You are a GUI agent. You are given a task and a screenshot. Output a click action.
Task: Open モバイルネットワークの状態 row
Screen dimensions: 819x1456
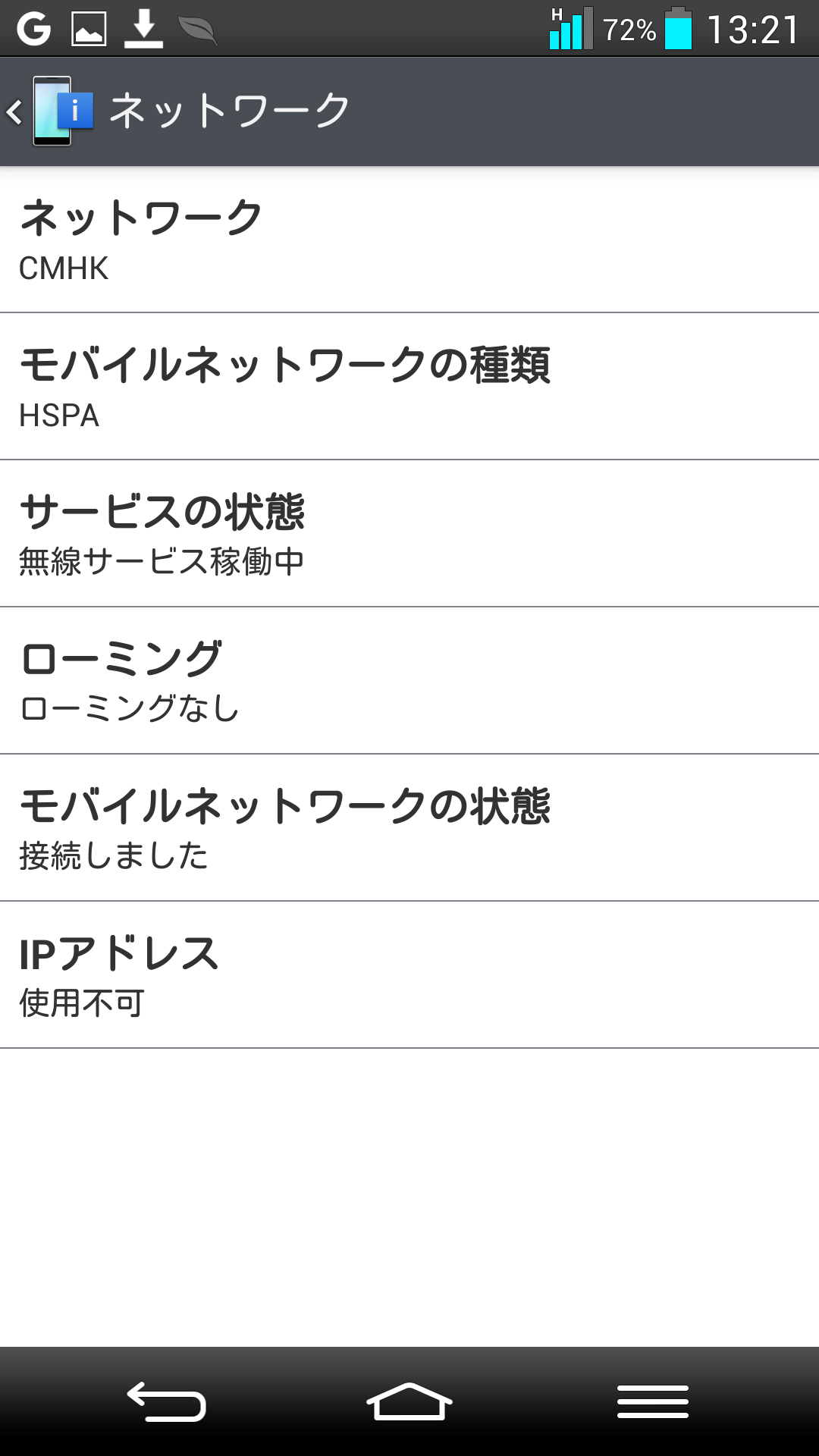tap(409, 827)
